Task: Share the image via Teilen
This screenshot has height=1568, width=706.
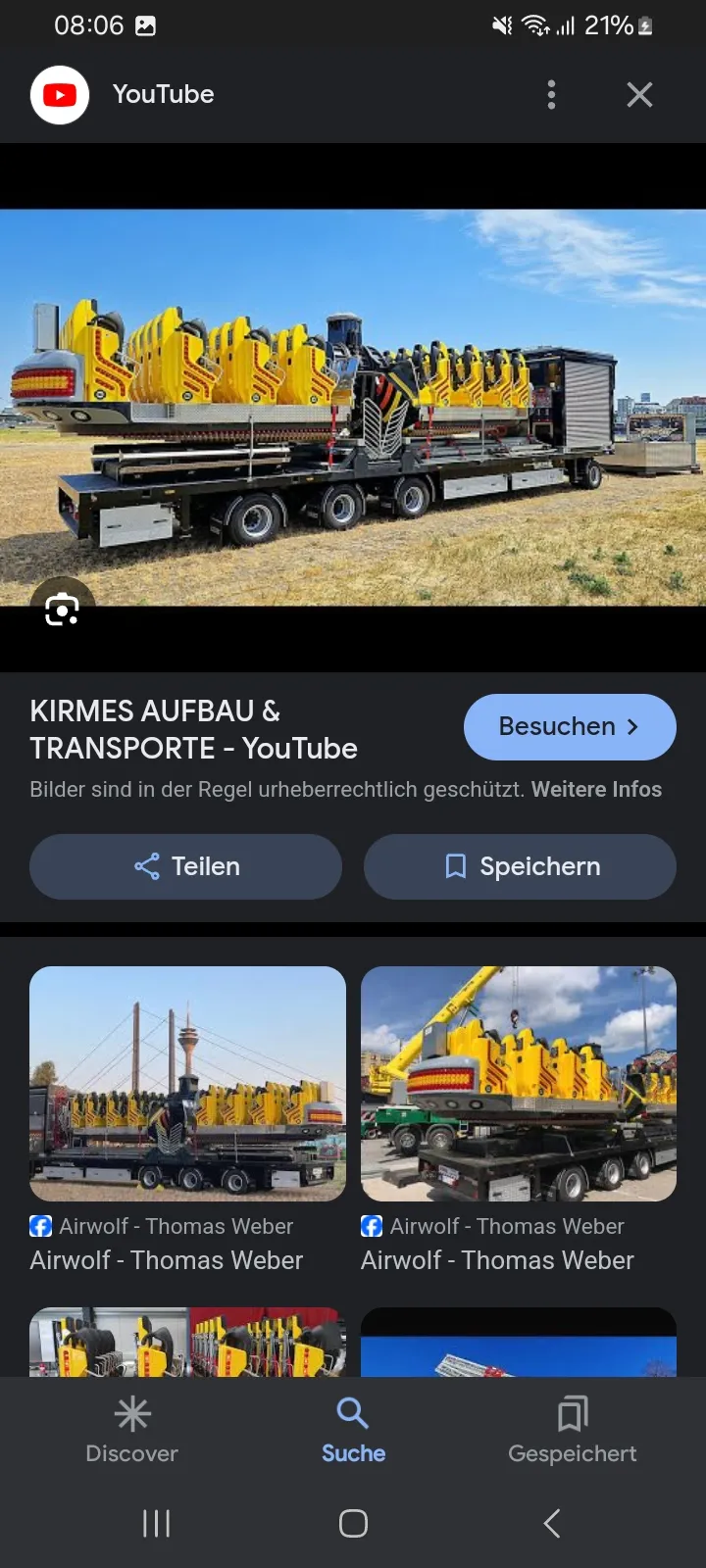Action: pyautogui.click(x=186, y=866)
